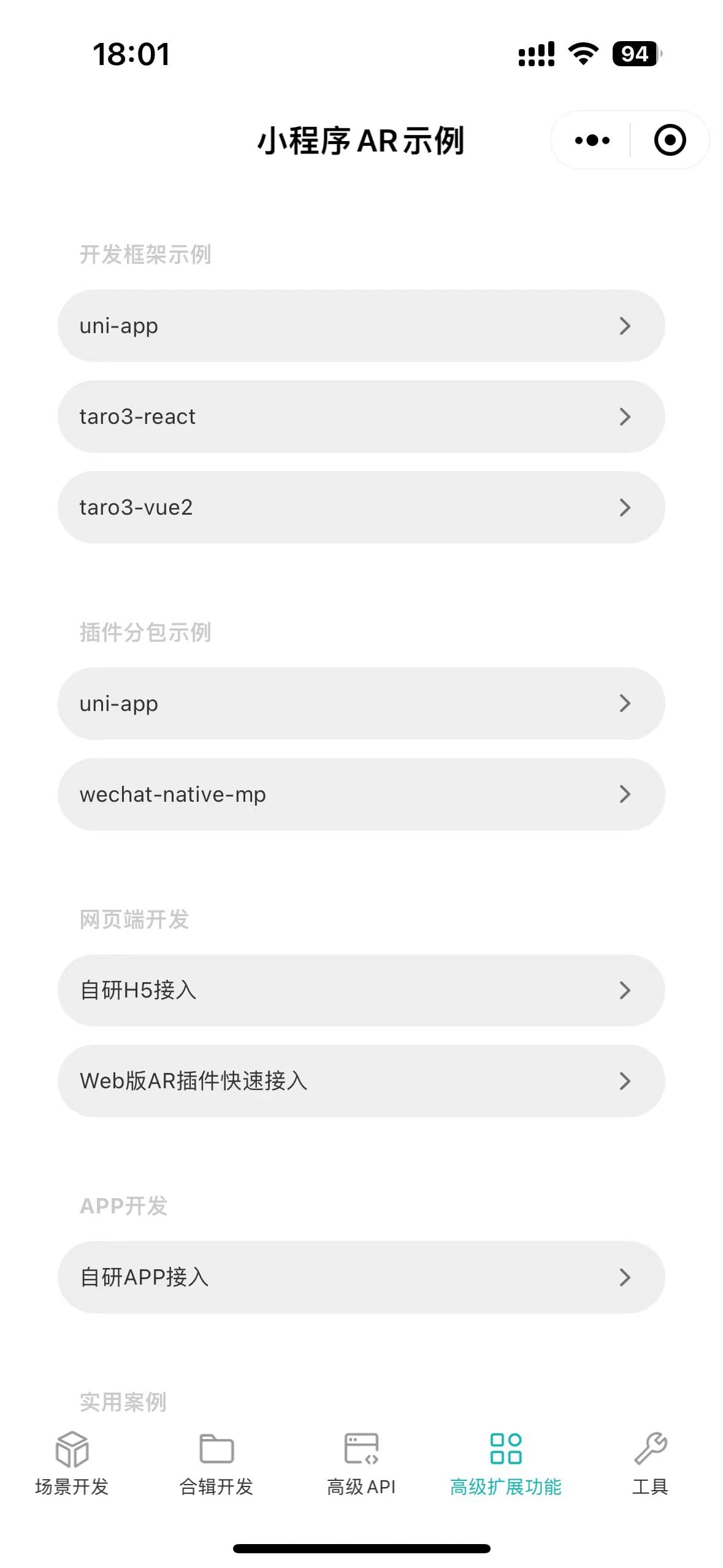The image size is (723, 1568).
Task: Open the 自研H5接入 row
Action: point(361,990)
